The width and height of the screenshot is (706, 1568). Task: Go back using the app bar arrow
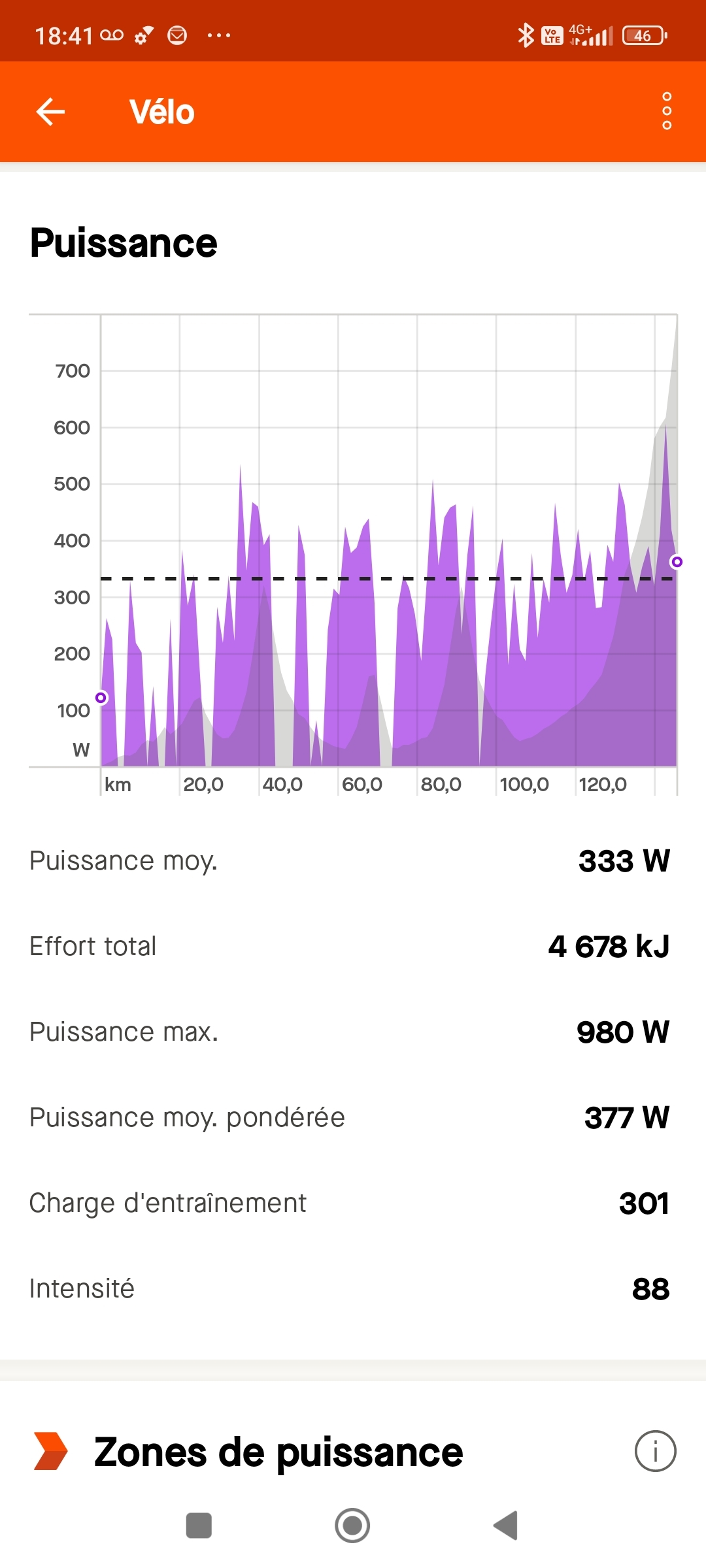[x=50, y=112]
